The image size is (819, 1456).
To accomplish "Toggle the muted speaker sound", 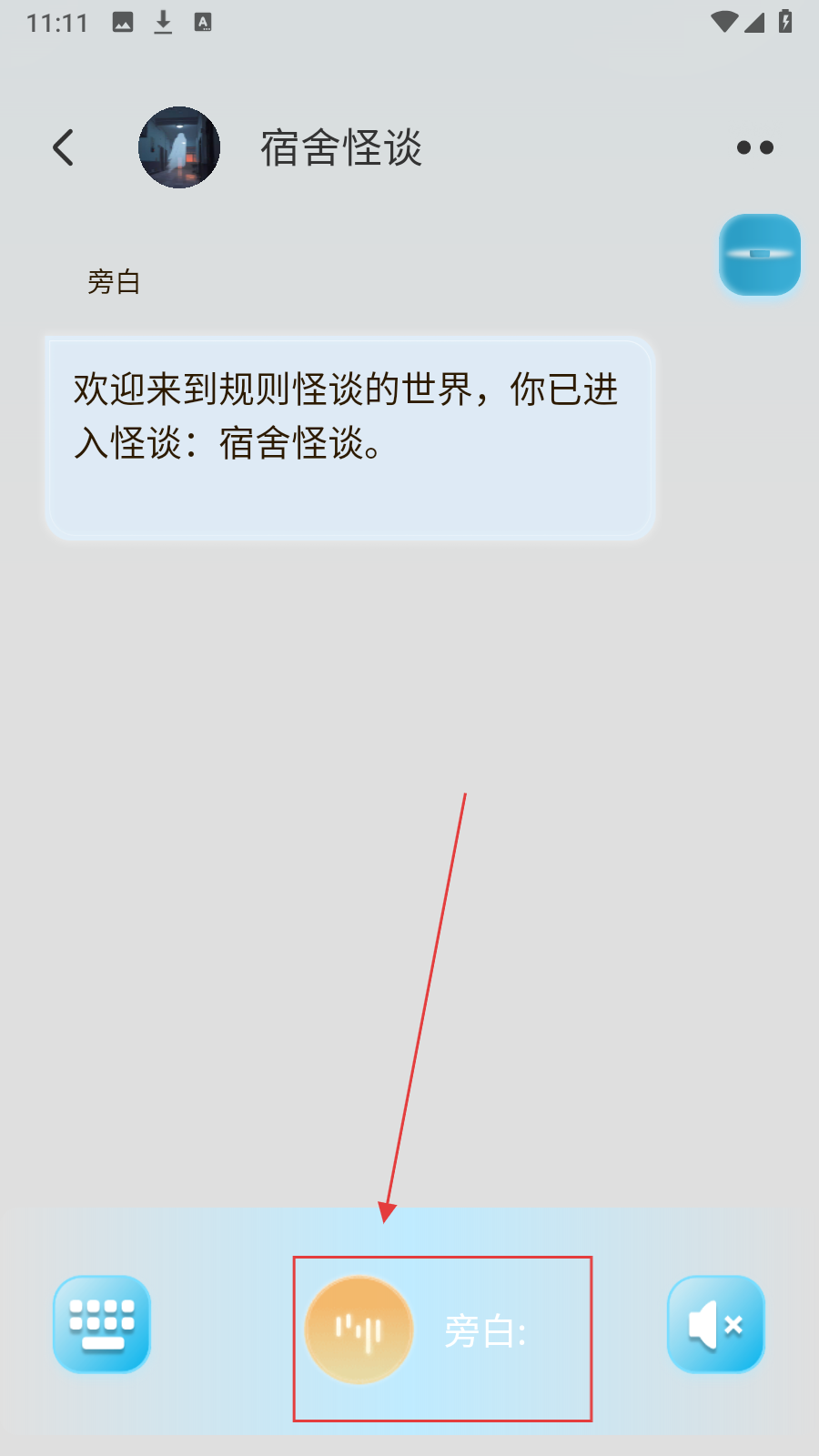I will tap(716, 1324).
